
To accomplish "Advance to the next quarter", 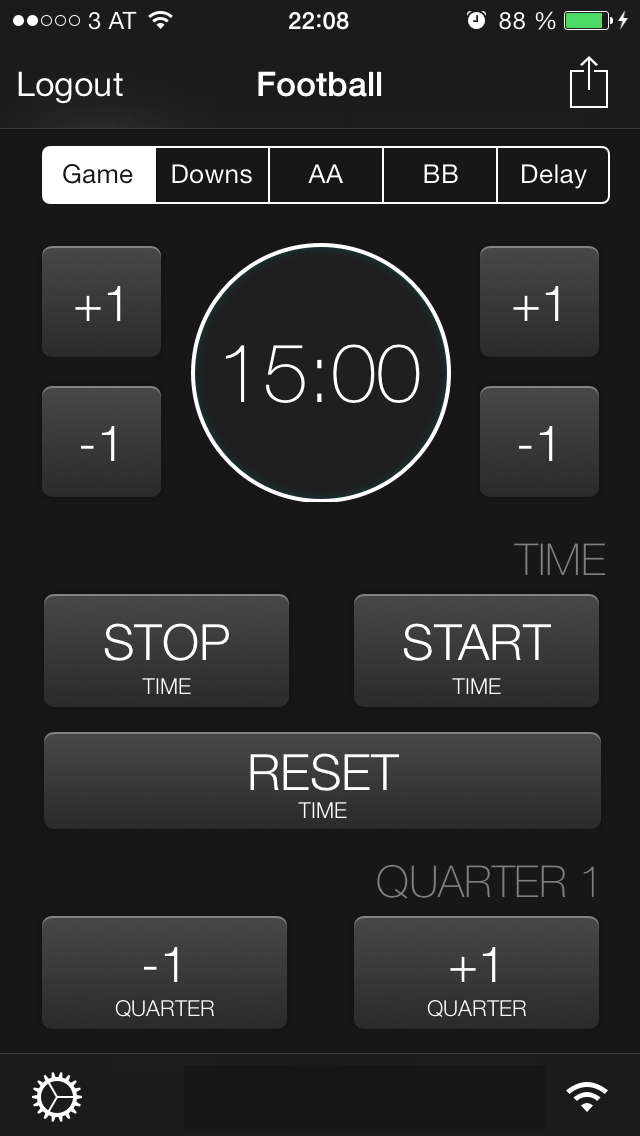I will [x=476, y=972].
